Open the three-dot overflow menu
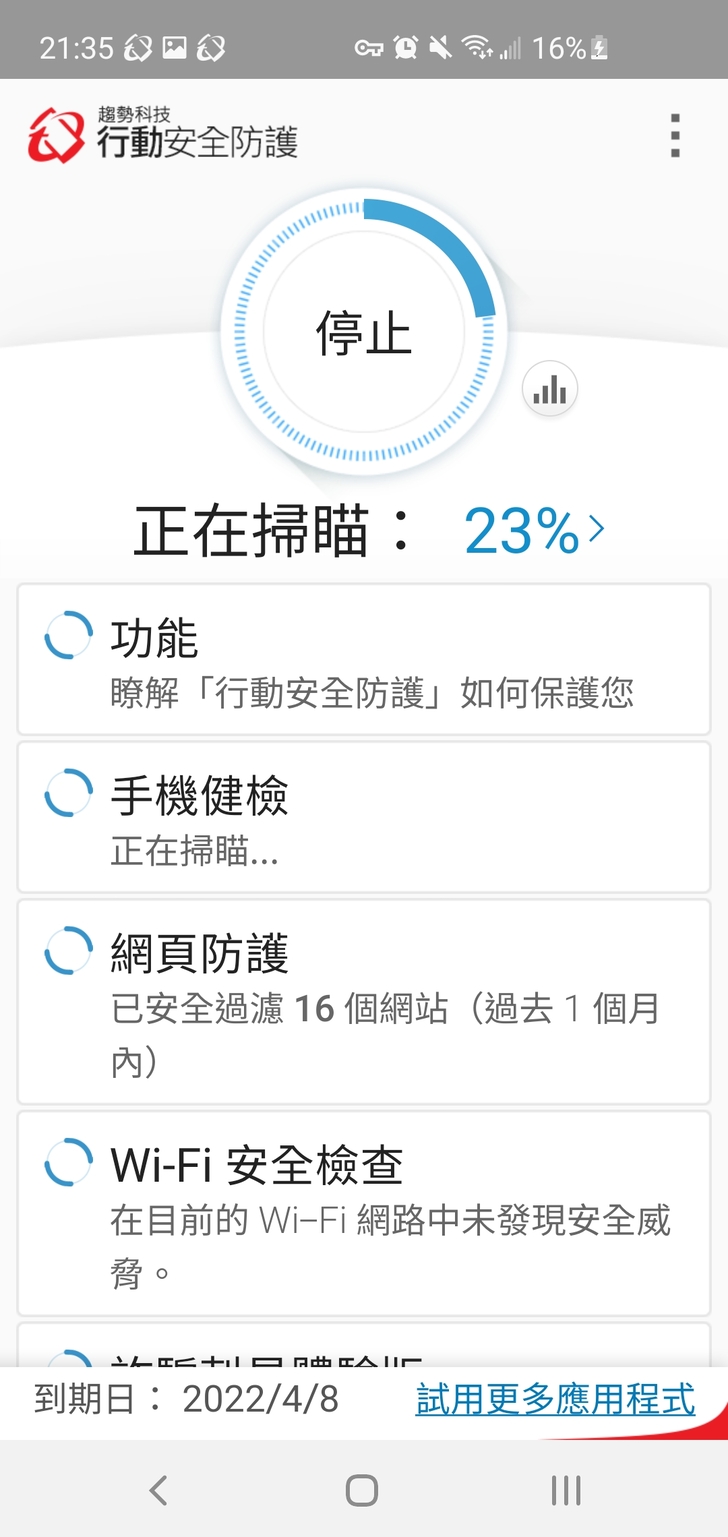 coord(675,136)
